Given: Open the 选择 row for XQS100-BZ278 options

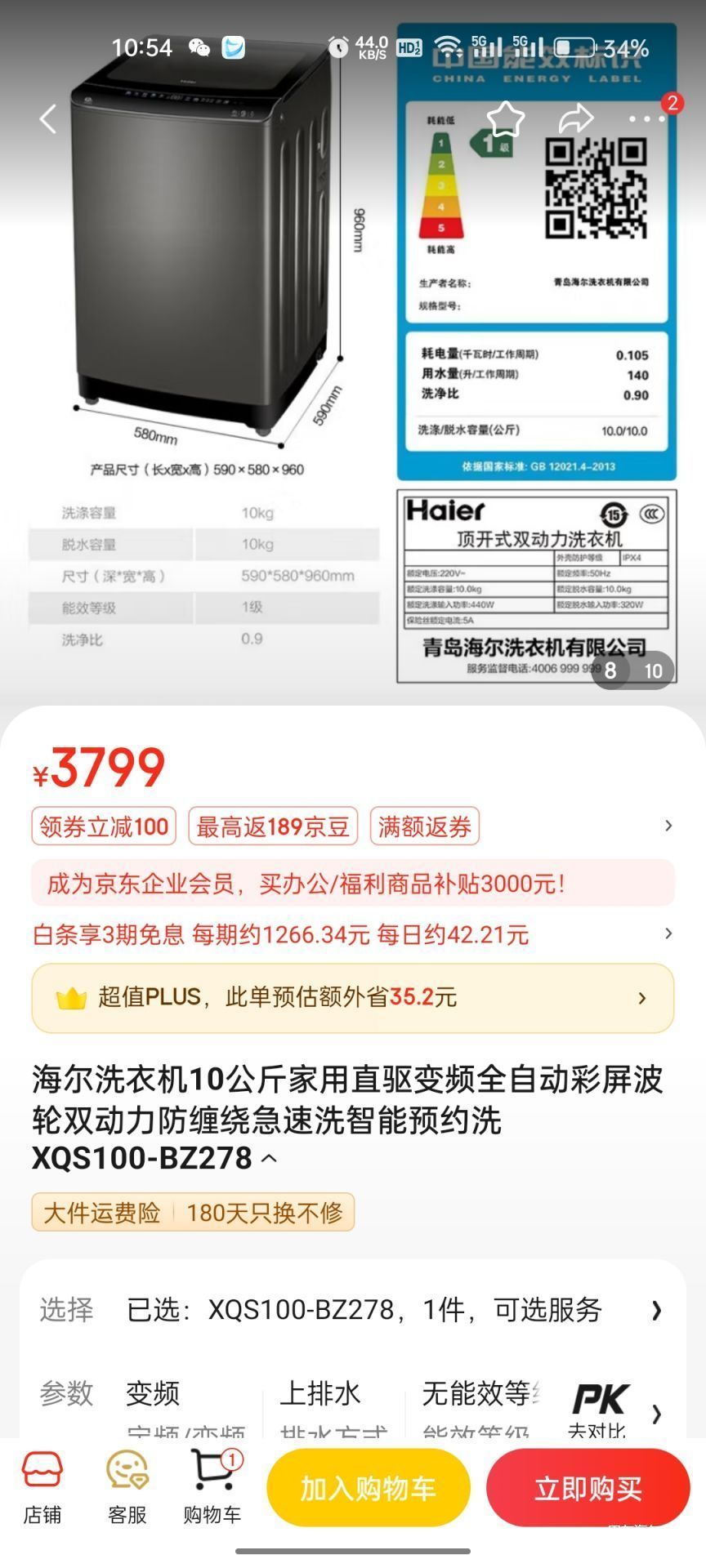Looking at the screenshot, I should tap(353, 1310).
